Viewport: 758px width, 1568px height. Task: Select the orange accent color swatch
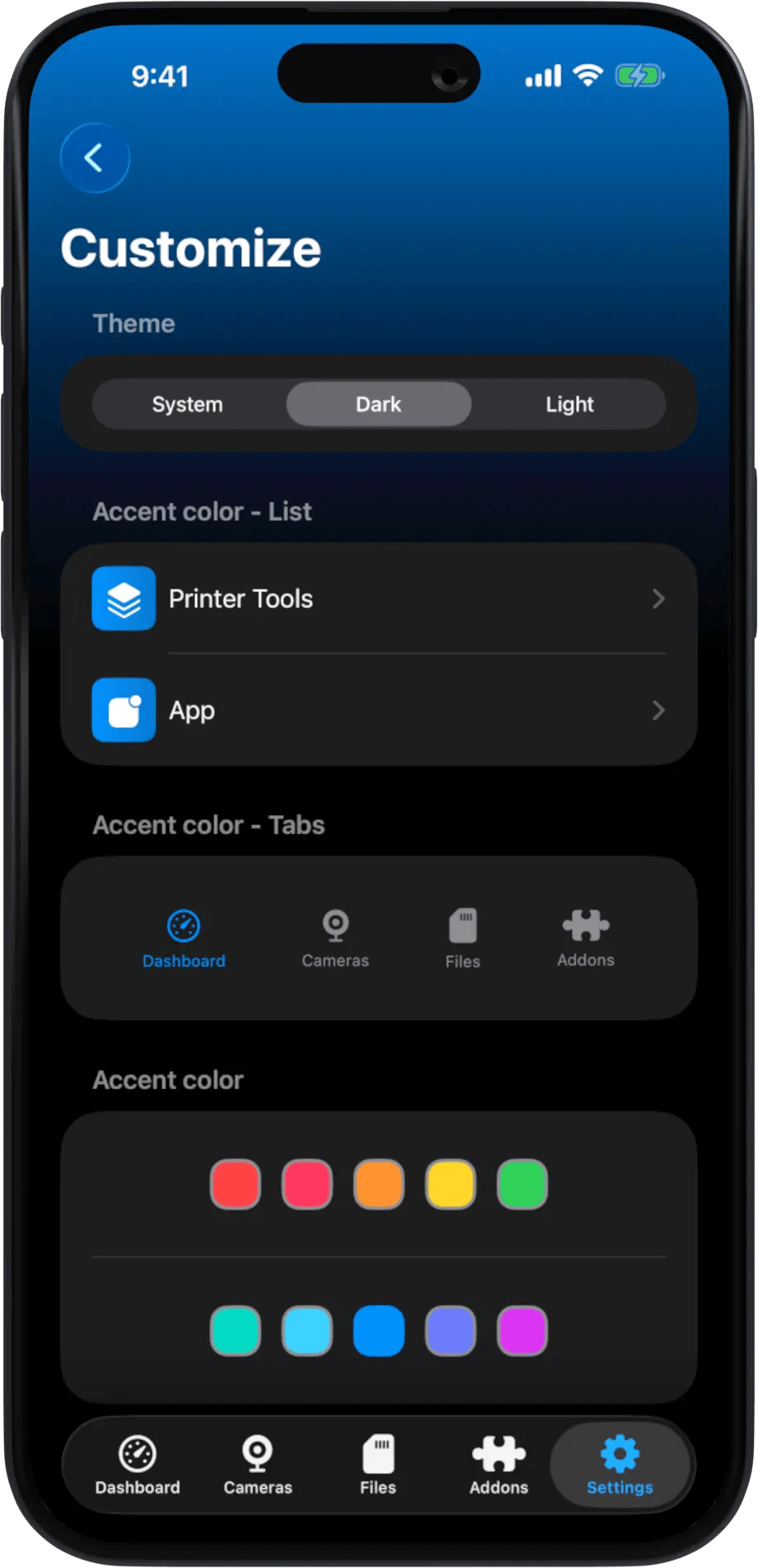click(x=378, y=1184)
